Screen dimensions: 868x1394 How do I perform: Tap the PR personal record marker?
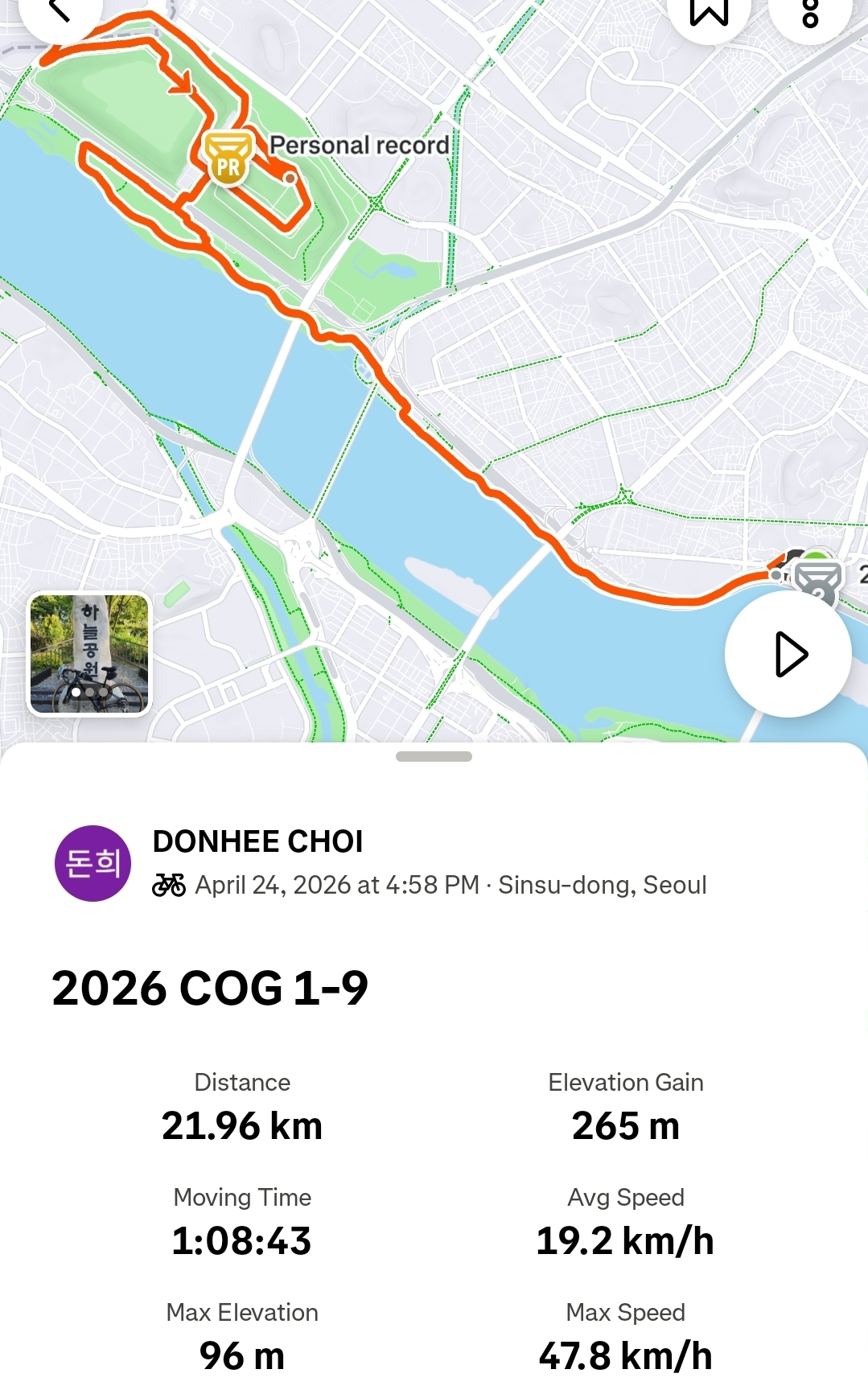(228, 158)
